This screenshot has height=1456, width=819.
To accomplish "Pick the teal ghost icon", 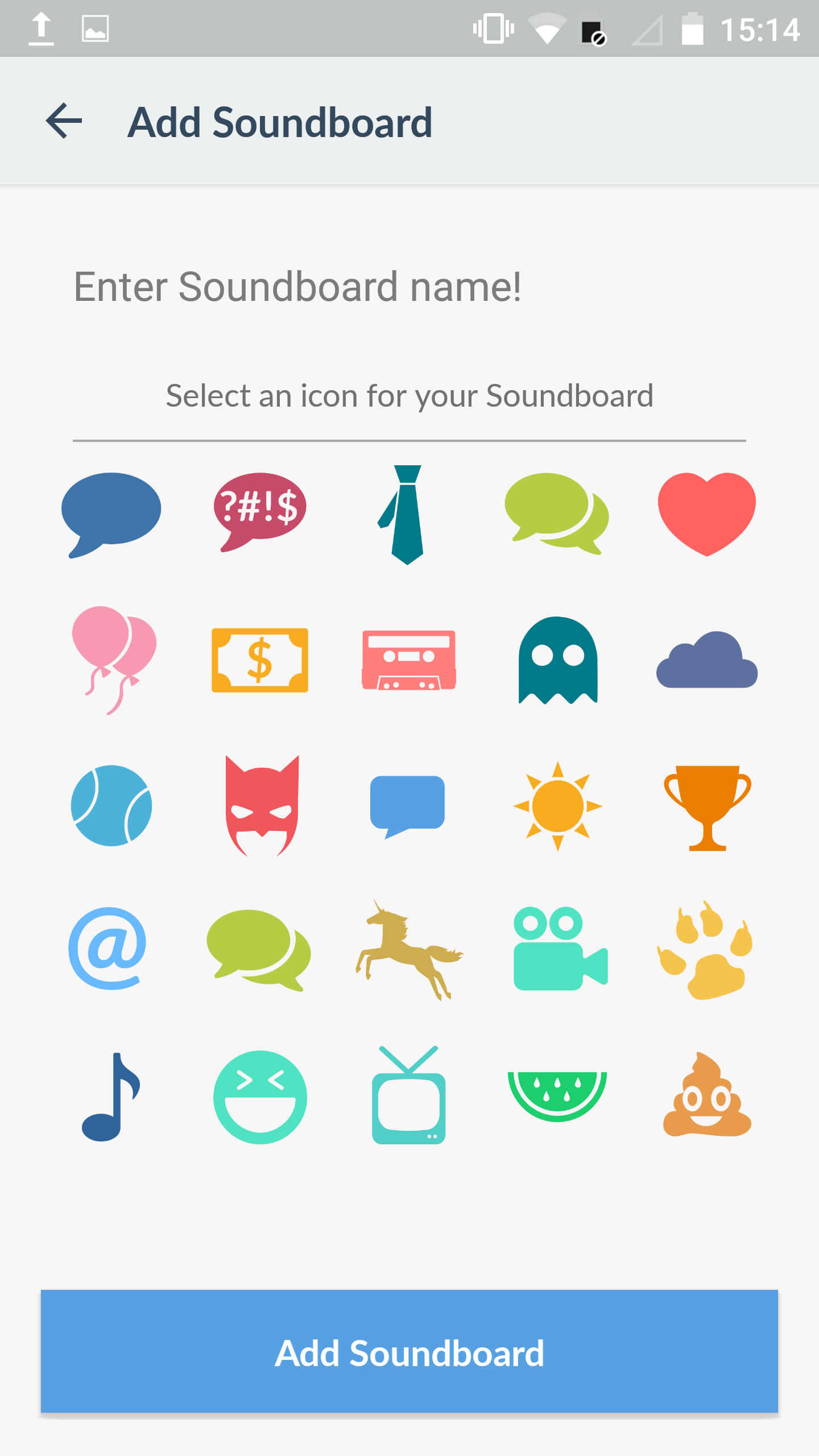I will 558,660.
